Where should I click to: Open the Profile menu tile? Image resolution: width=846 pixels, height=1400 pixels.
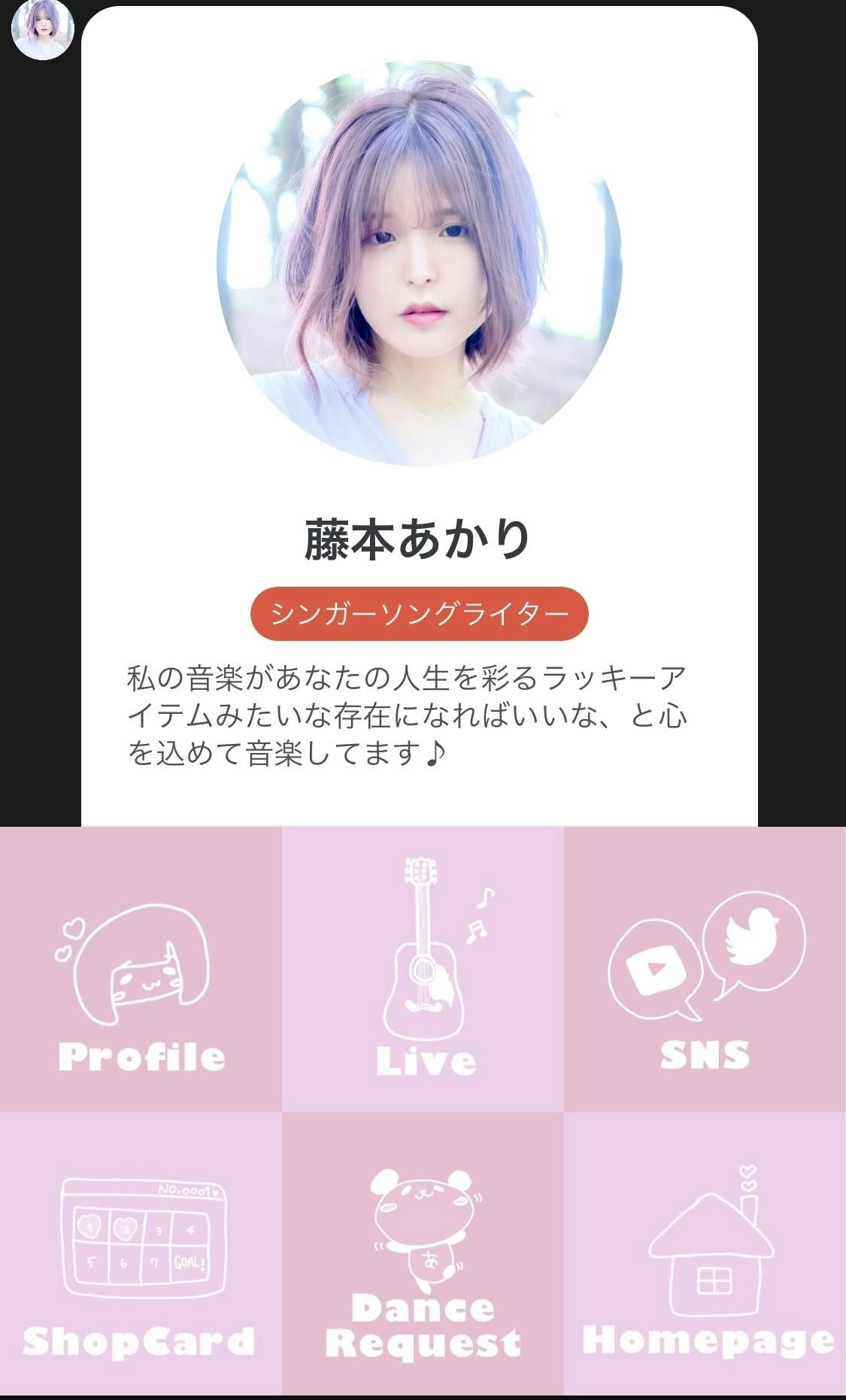(x=141, y=969)
